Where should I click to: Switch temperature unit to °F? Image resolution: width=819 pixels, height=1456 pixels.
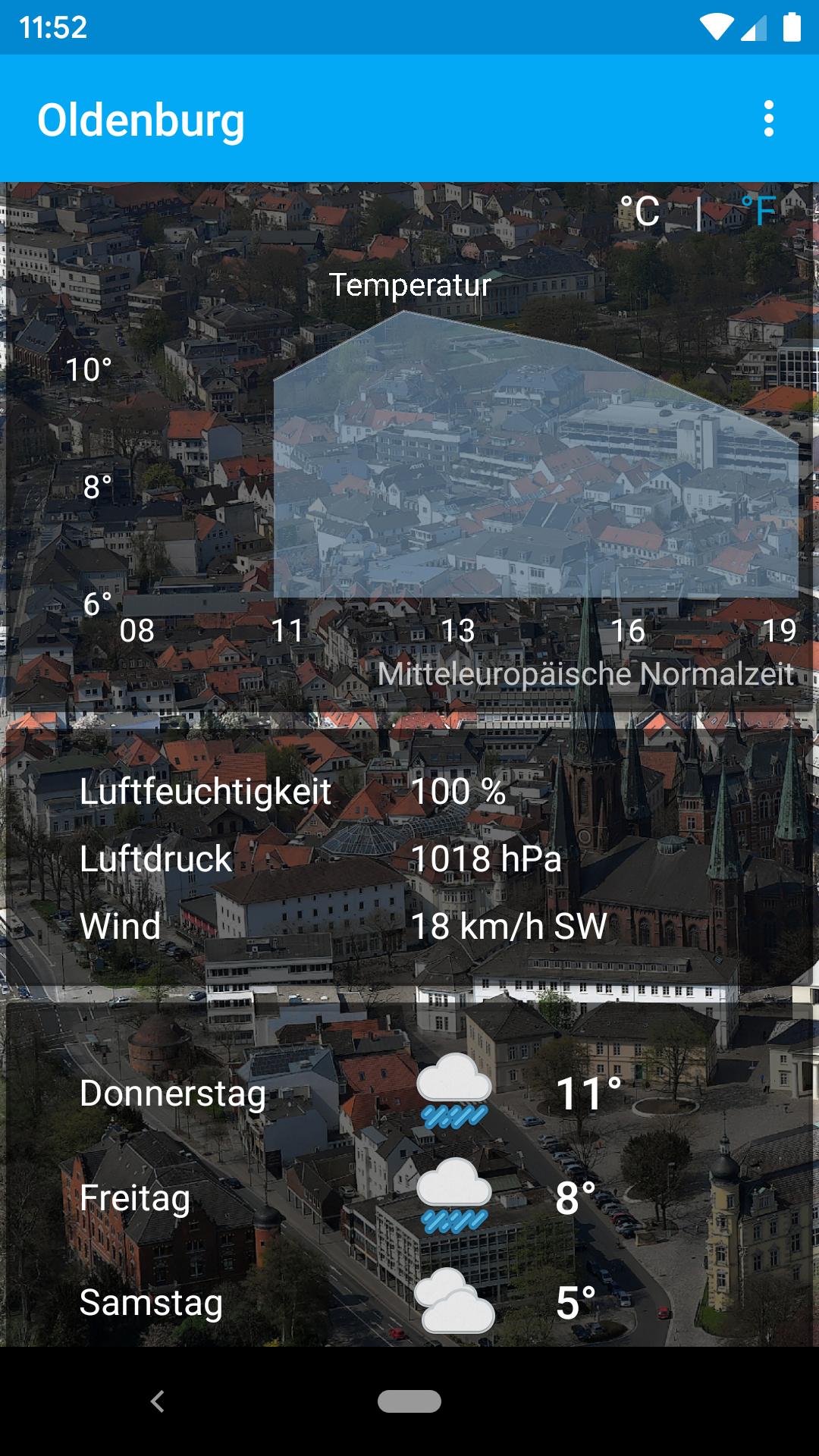point(759,211)
